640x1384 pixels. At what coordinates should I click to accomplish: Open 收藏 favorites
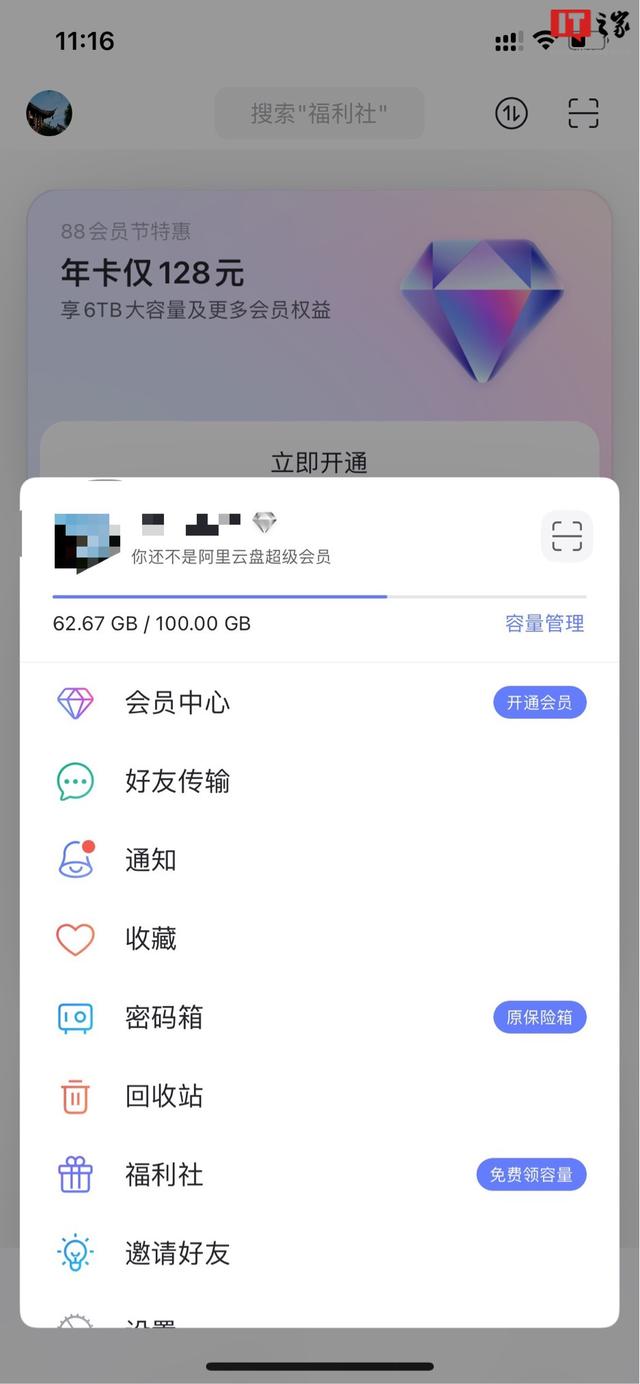(150, 938)
